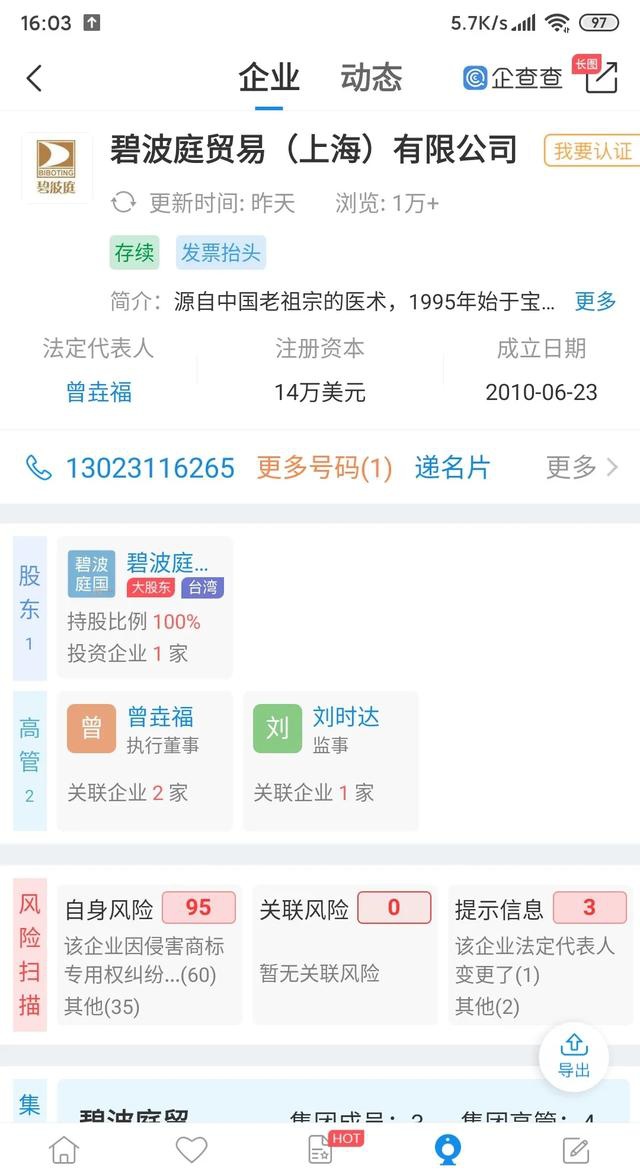Open 更多 contact info chevron
Viewport: 640px width, 1173px height.
point(582,468)
